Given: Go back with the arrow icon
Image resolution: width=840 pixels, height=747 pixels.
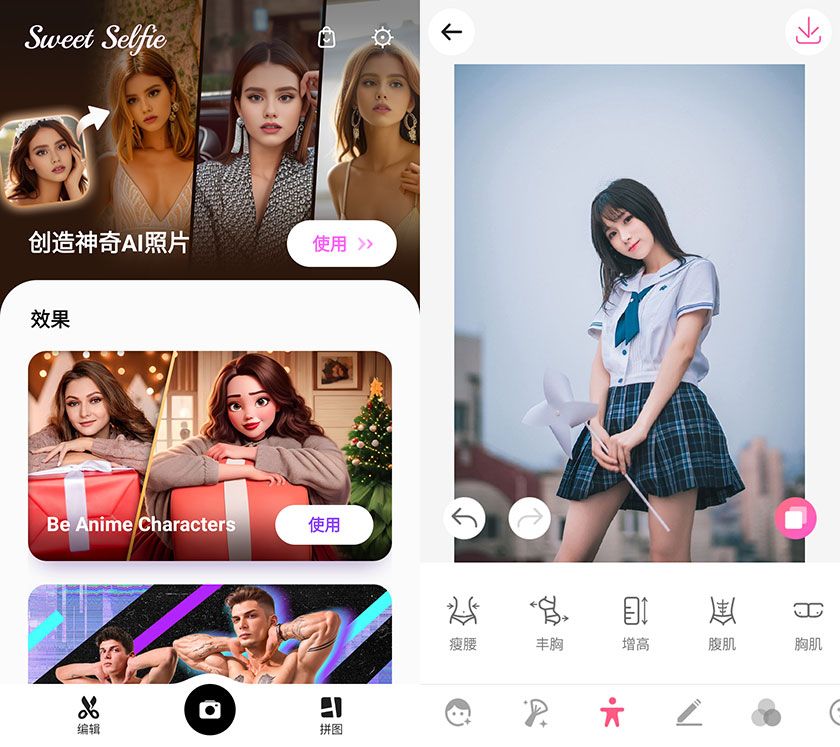Looking at the screenshot, I should pos(451,32).
